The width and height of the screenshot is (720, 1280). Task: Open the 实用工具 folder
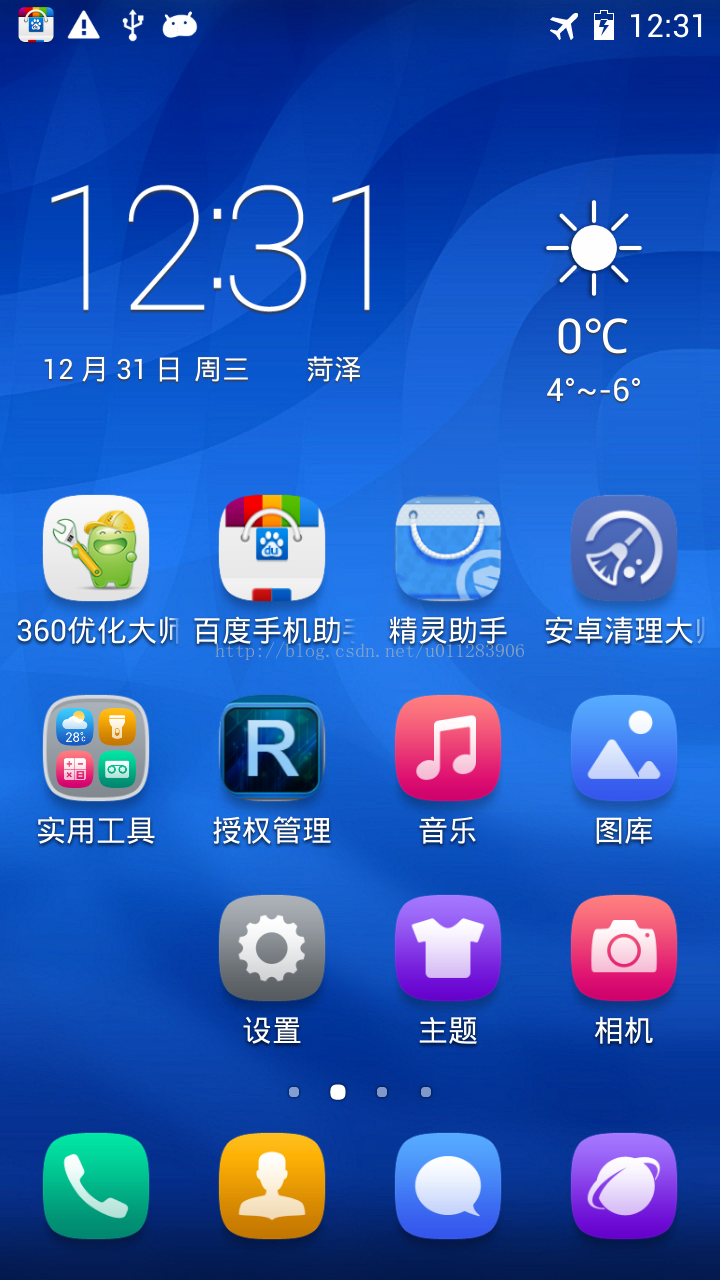[x=96, y=748]
